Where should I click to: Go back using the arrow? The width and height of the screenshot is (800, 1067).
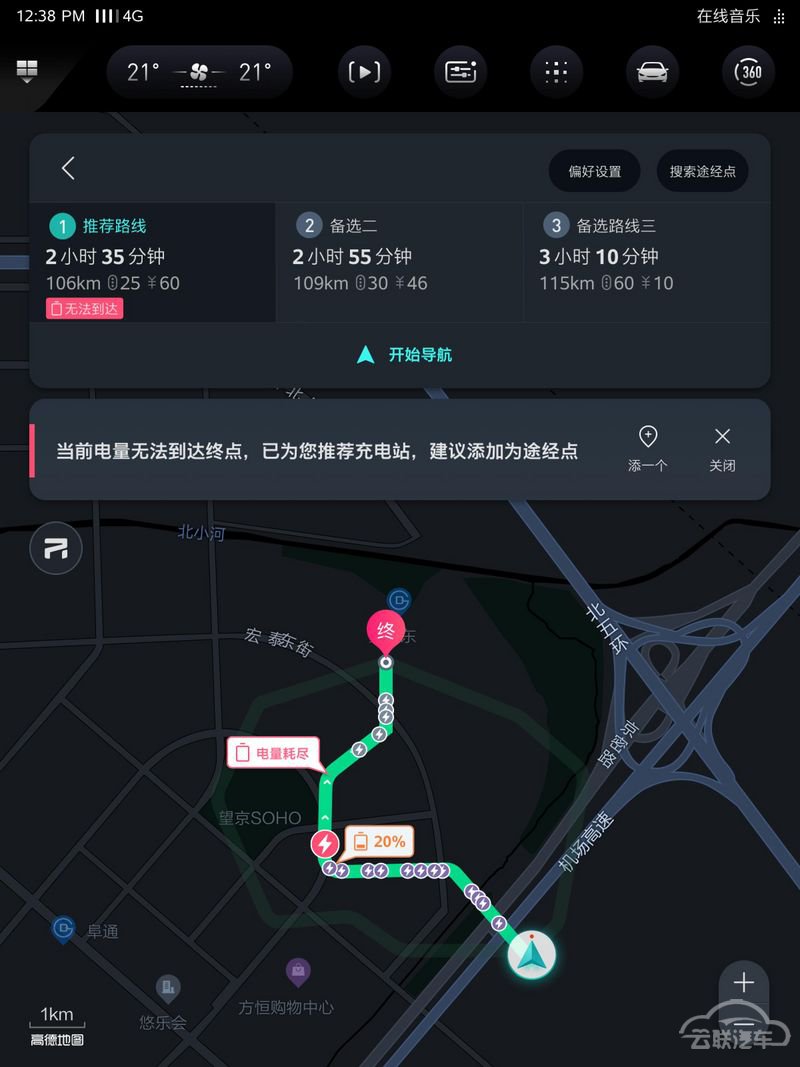point(68,168)
